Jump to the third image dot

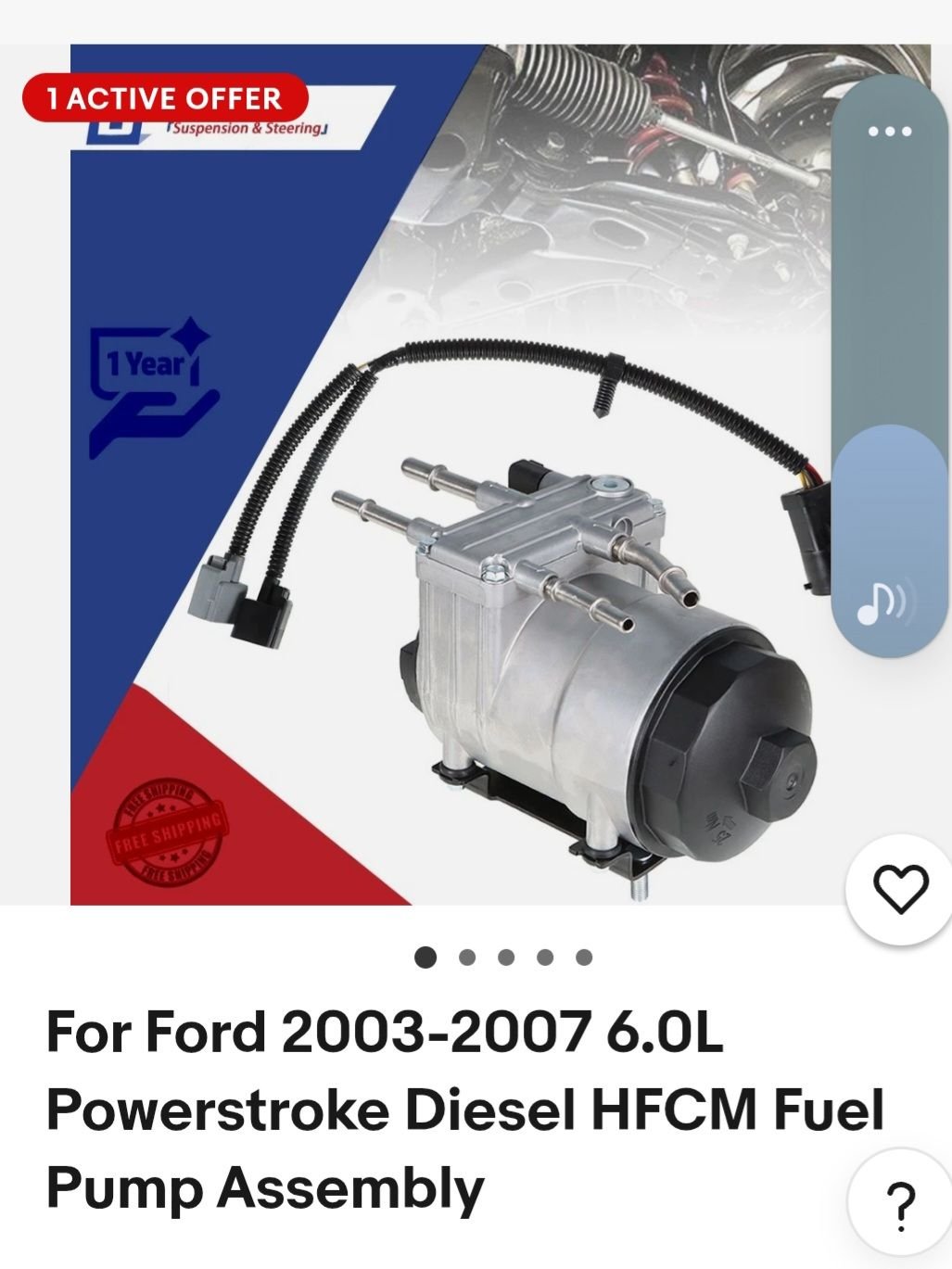point(506,958)
